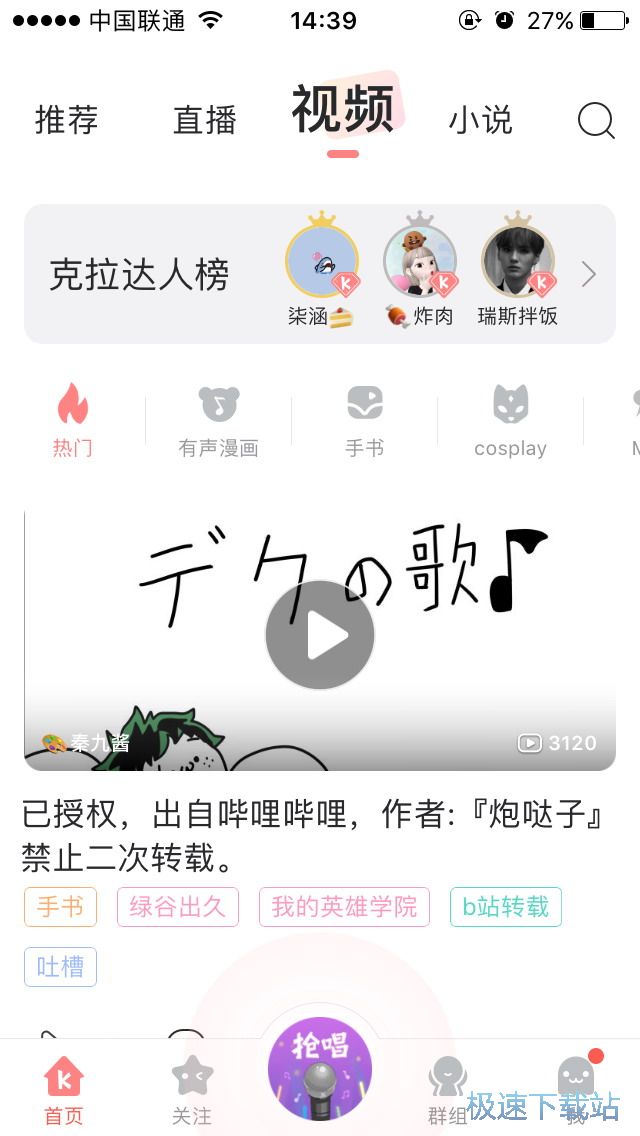Select the 手书 category
The image size is (640, 1136).
click(364, 421)
